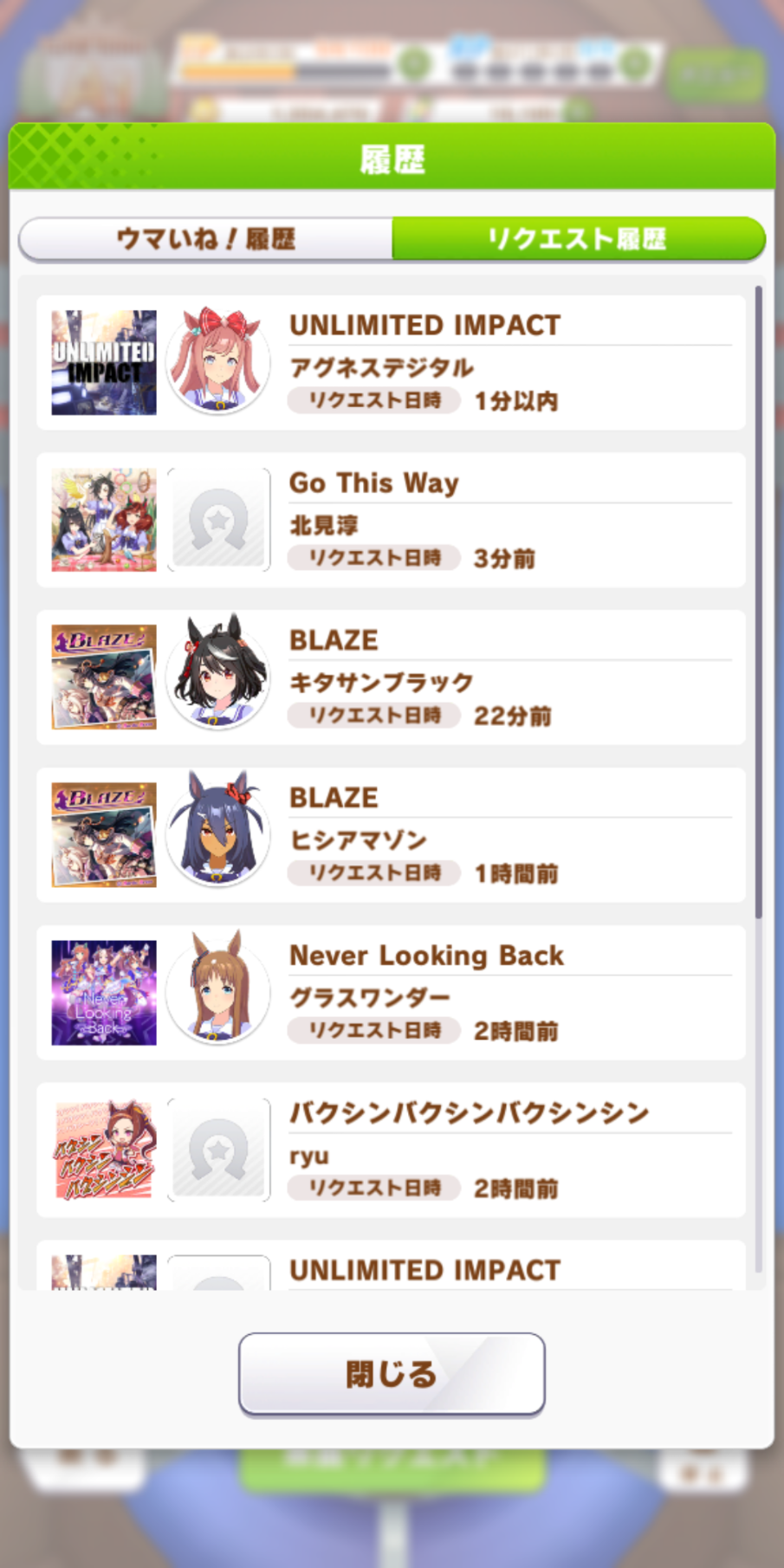Image resolution: width=784 pixels, height=1568 pixels.
Task: Select the リクエスト履歴 tab
Action: [579, 238]
